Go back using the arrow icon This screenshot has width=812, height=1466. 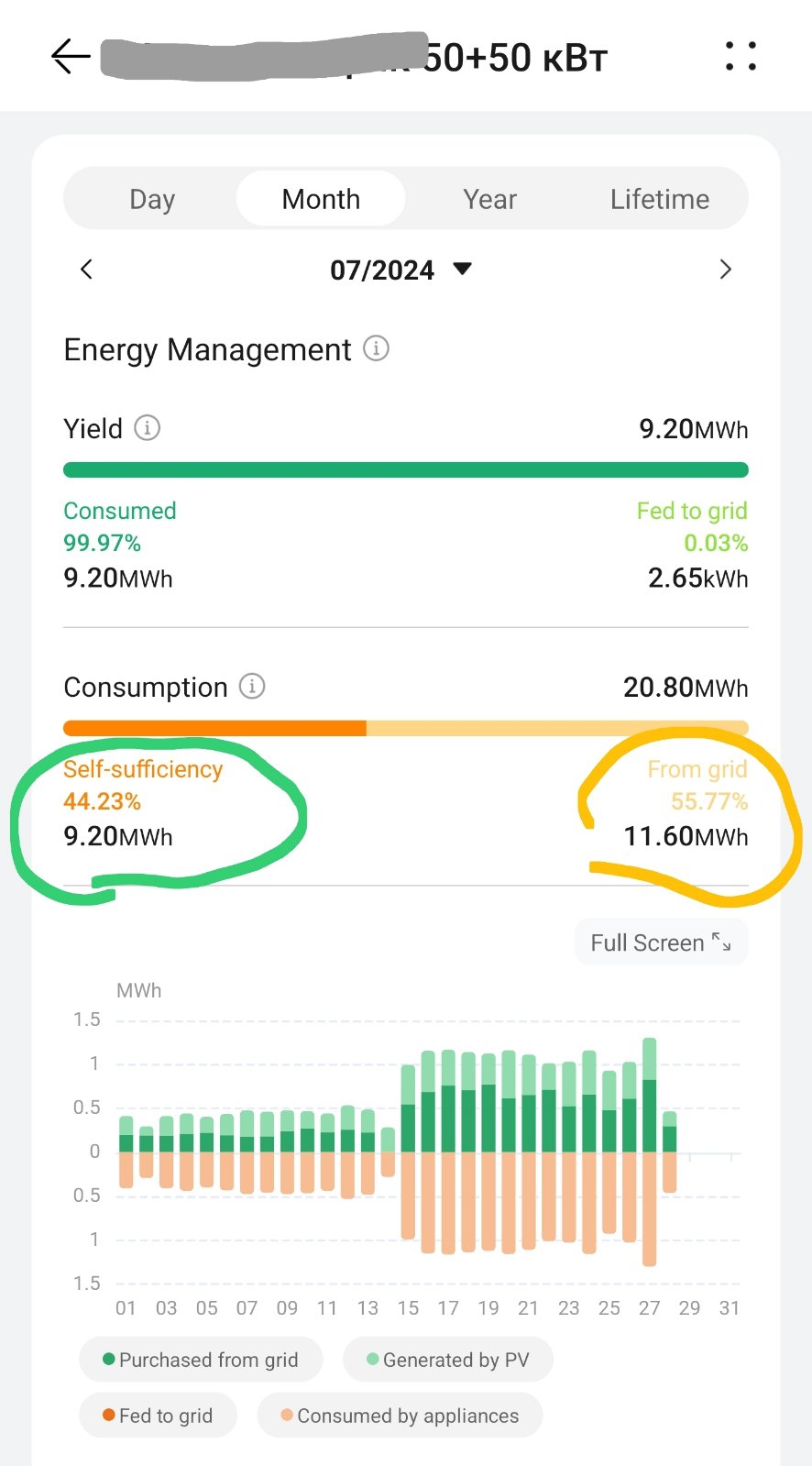pos(71,57)
